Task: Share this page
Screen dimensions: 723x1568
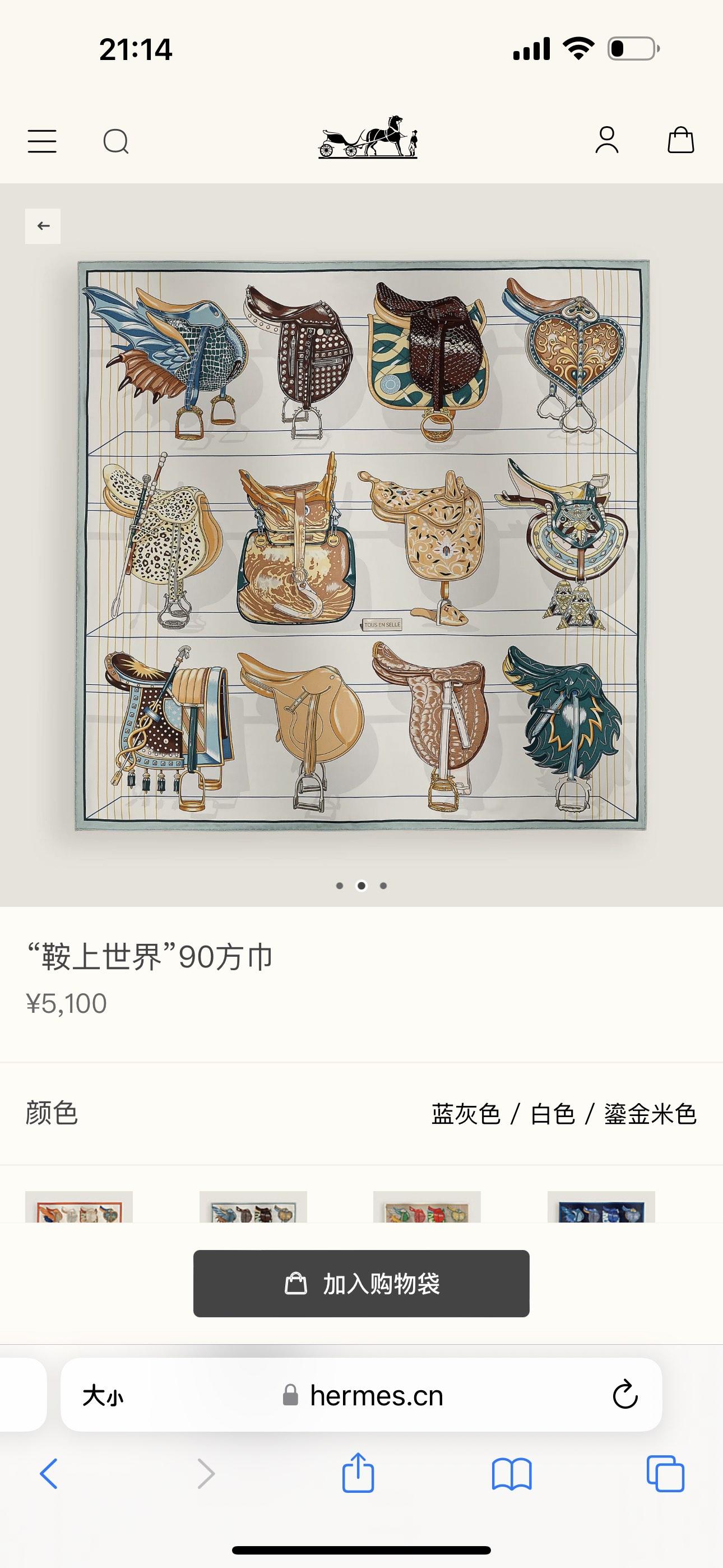Action: point(358,1473)
